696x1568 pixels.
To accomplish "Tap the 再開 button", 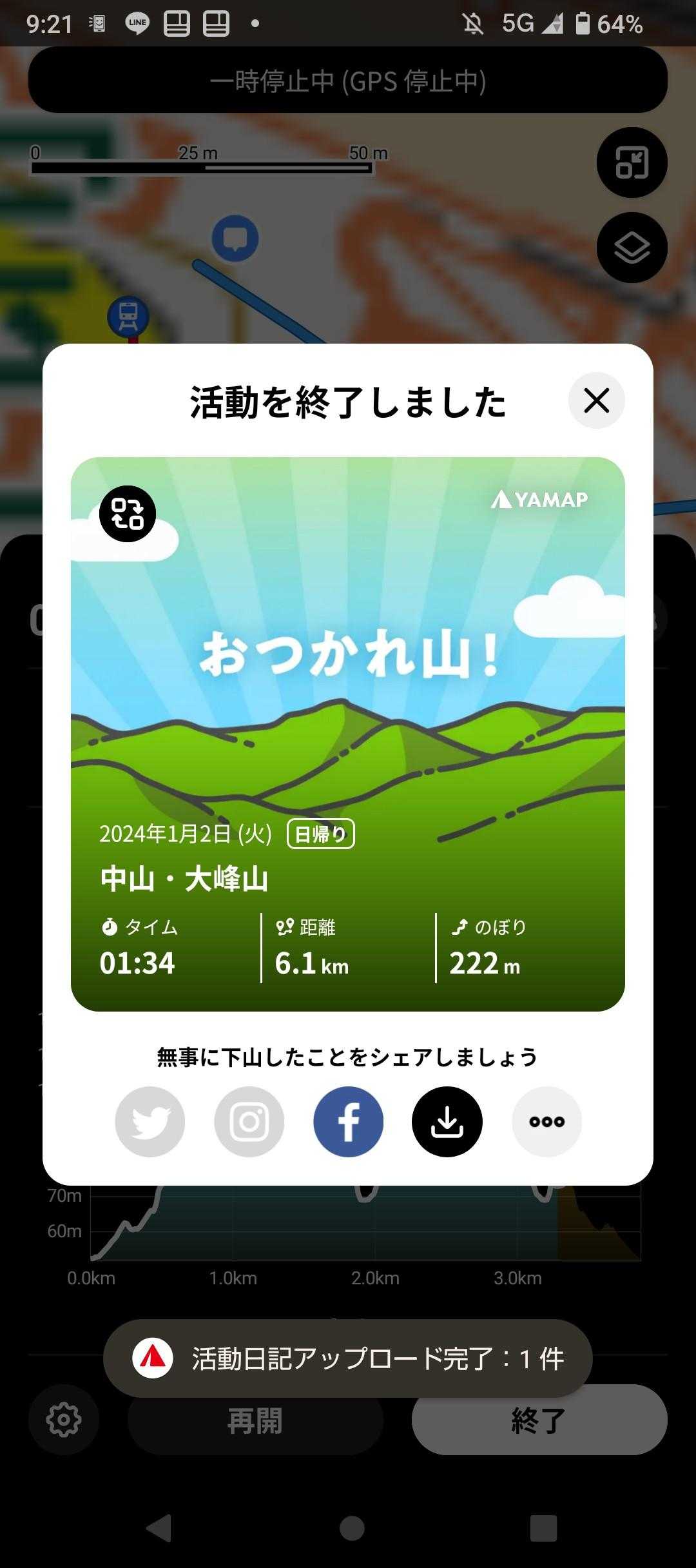I will [x=255, y=1421].
